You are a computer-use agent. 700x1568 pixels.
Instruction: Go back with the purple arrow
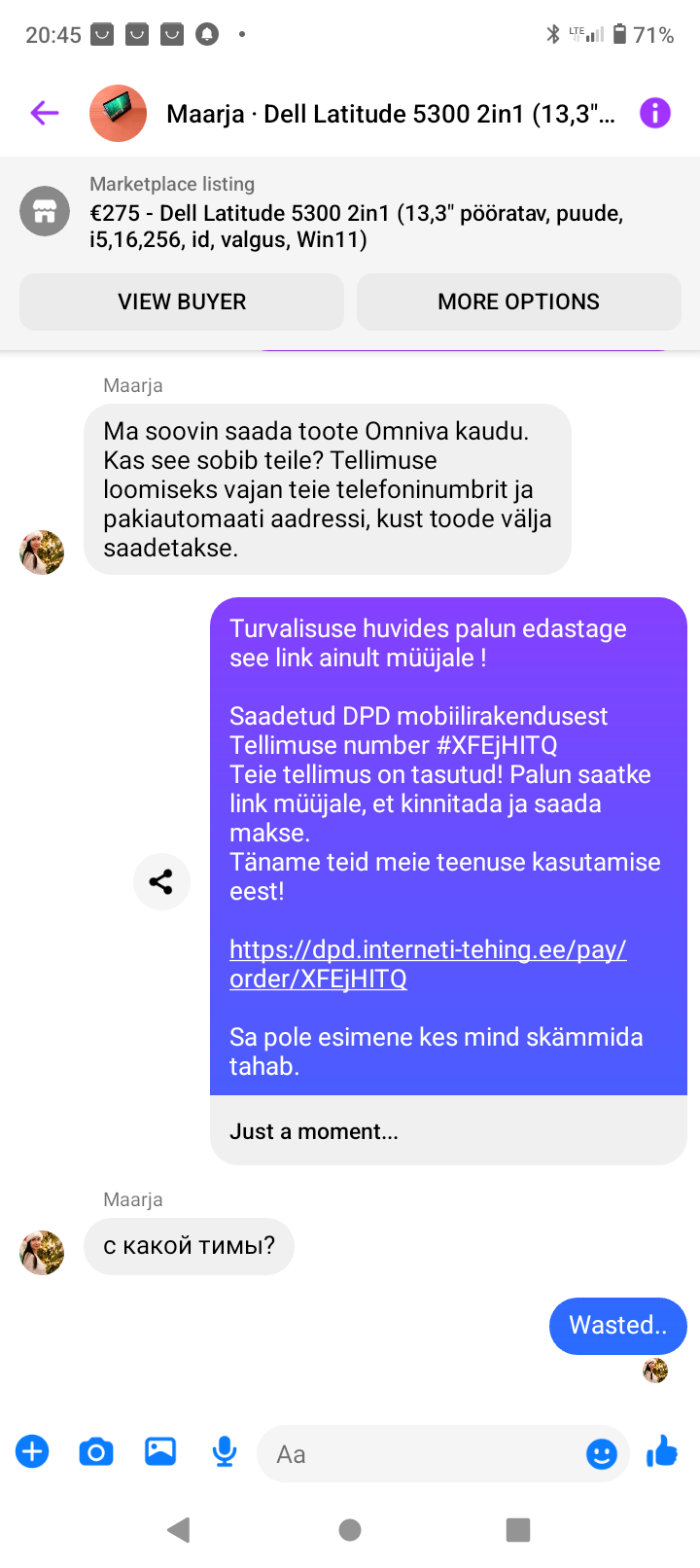coord(45,114)
